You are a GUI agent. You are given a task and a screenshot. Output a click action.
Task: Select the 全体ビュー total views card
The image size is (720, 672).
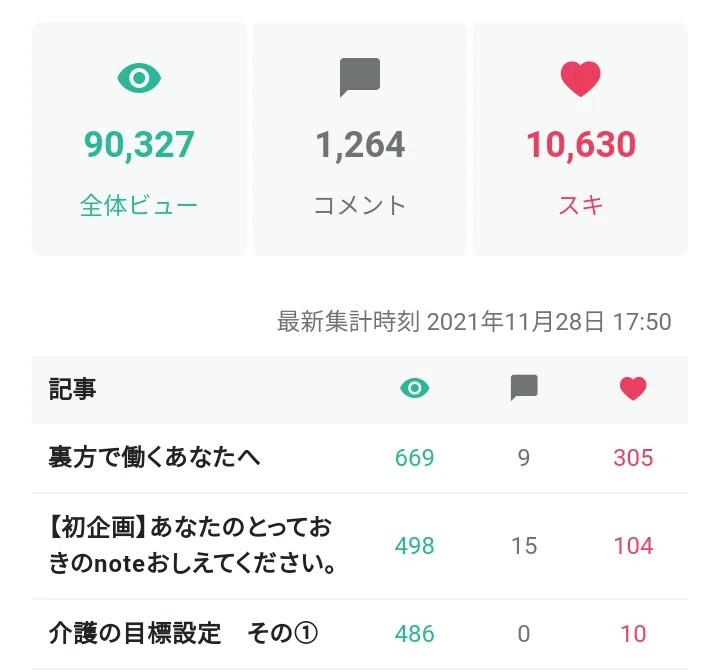(139, 139)
